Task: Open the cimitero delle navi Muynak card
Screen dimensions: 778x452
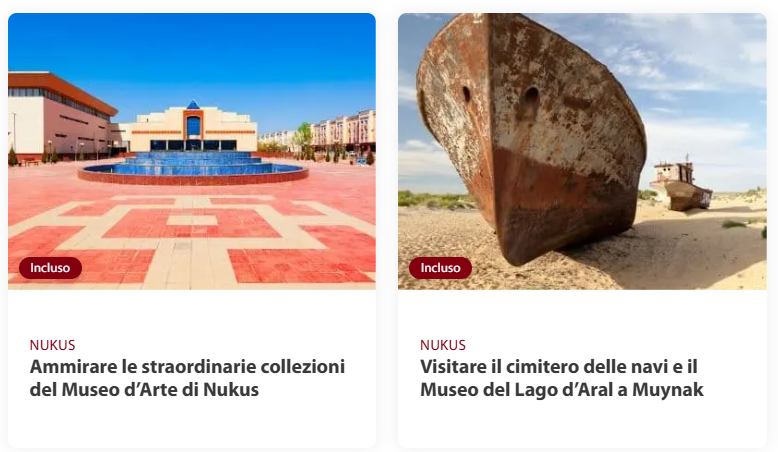Action: tap(561, 378)
